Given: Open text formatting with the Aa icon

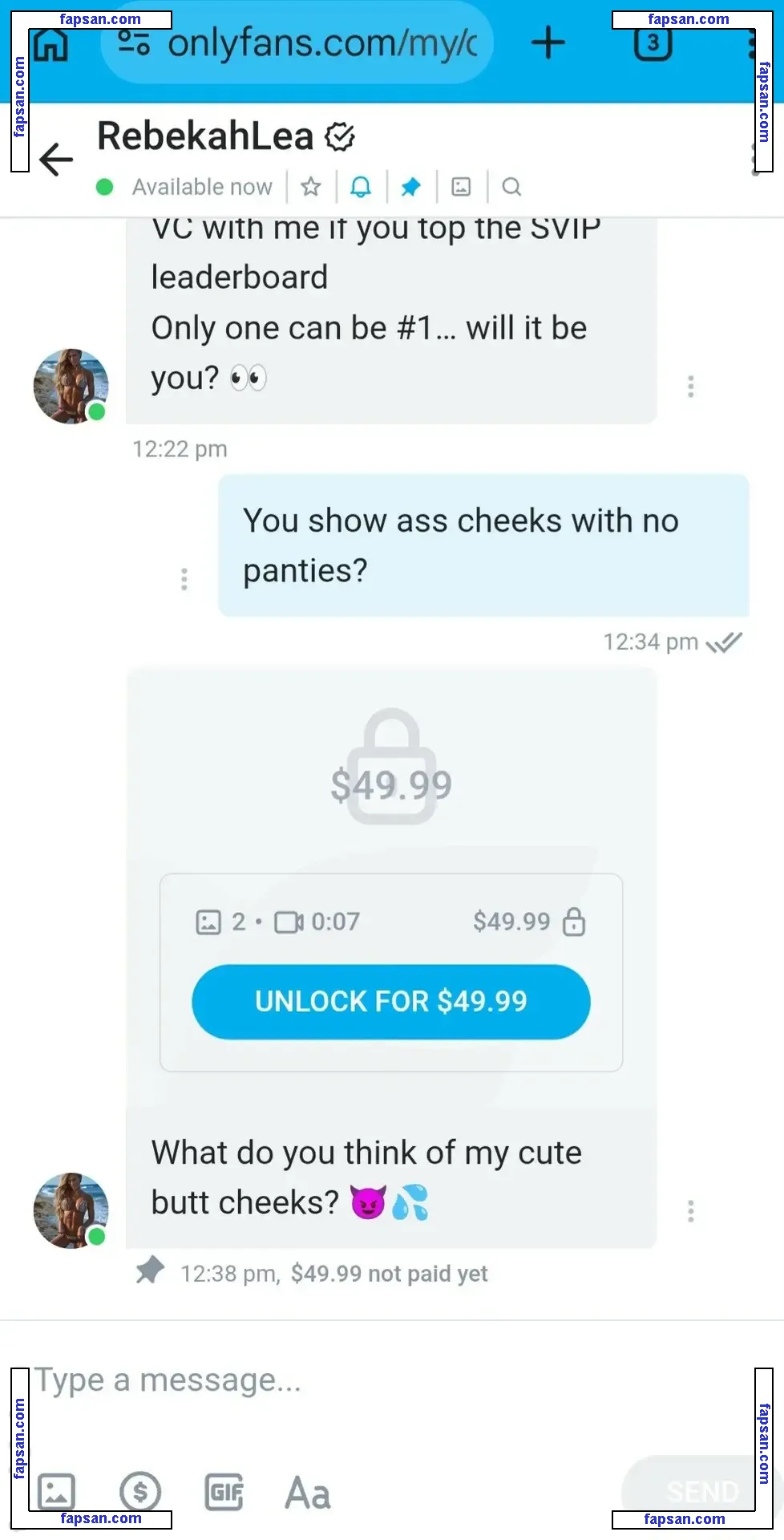Looking at the screenshot, I should 308,1493.
